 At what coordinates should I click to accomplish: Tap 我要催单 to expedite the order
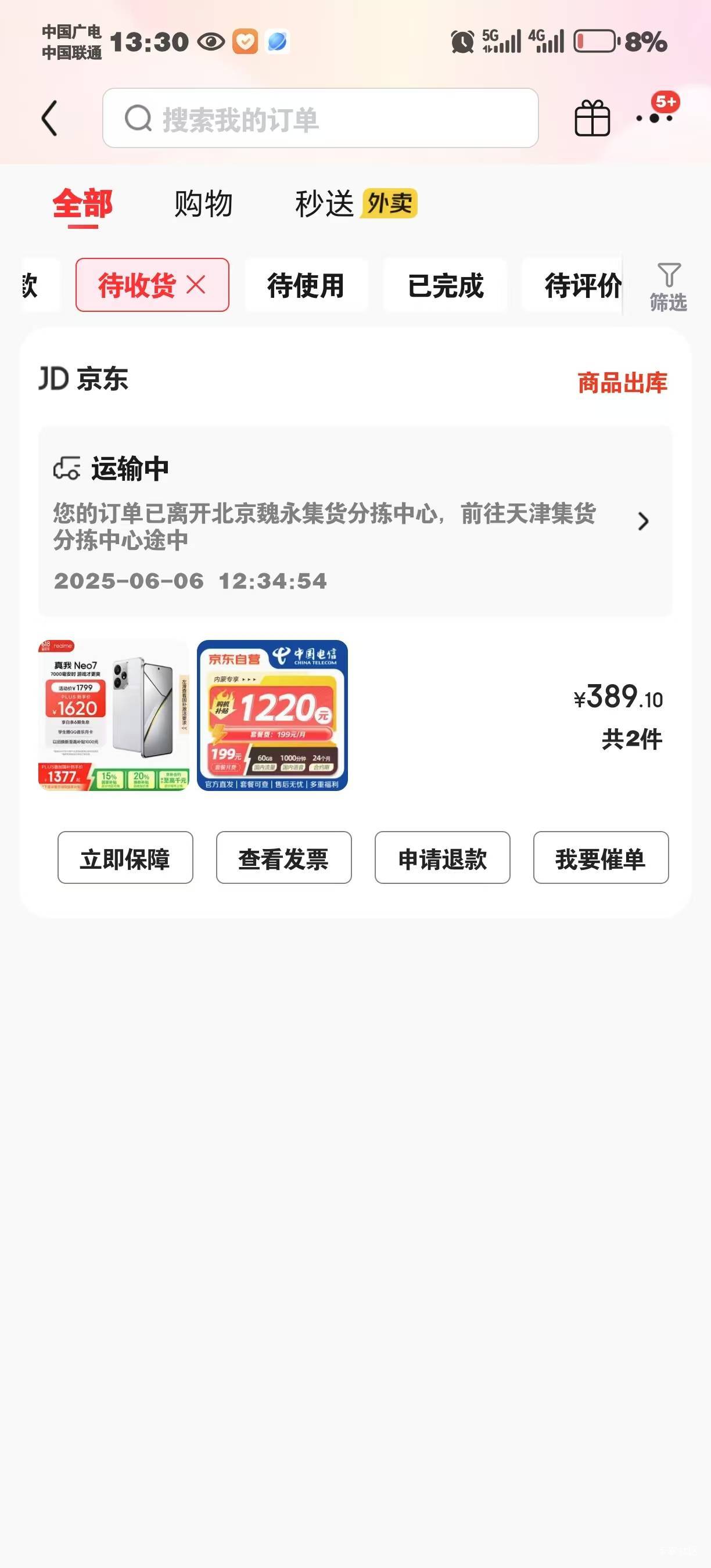pos(601,858)
